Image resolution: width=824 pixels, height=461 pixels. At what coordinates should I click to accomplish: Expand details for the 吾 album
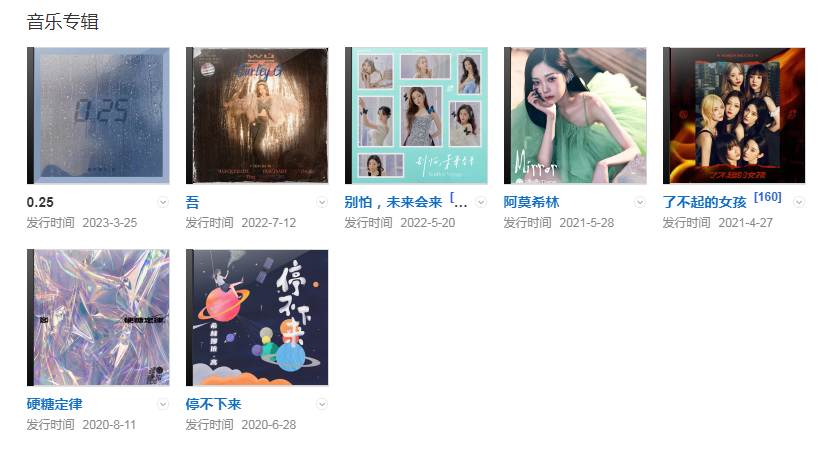(x=322, y=202)
